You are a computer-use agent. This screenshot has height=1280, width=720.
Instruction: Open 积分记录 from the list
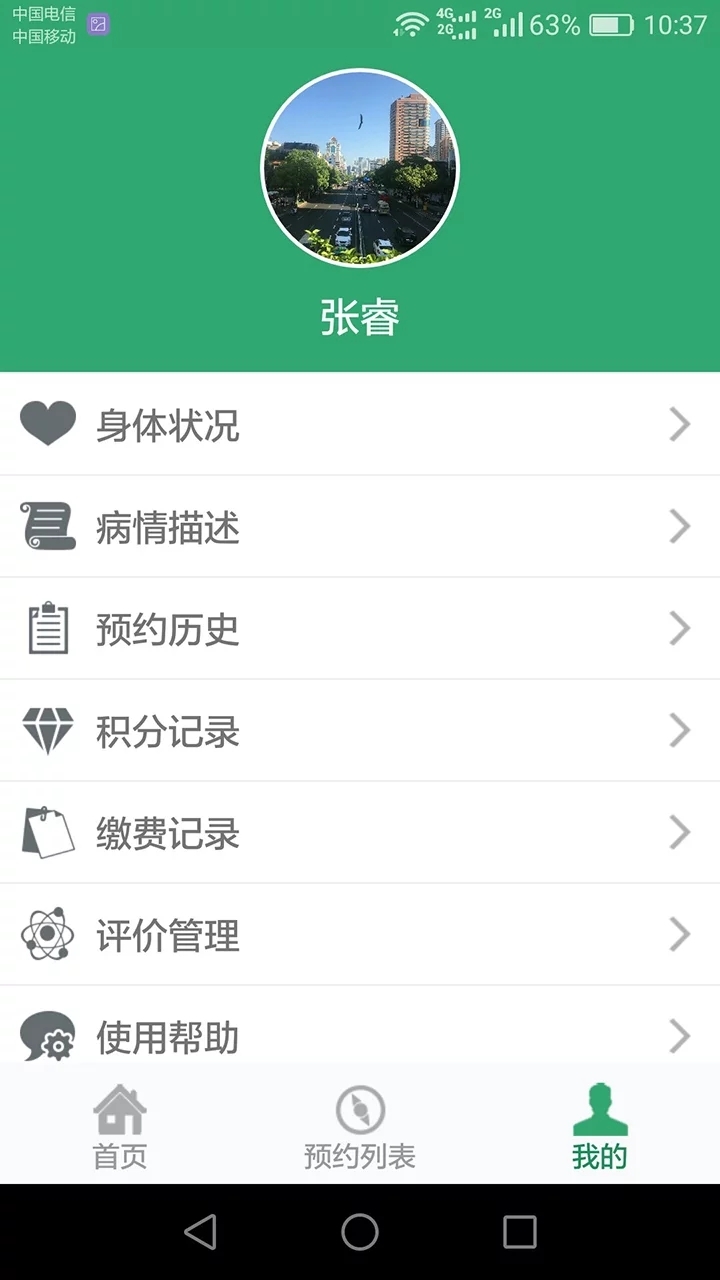click(167, 731)
